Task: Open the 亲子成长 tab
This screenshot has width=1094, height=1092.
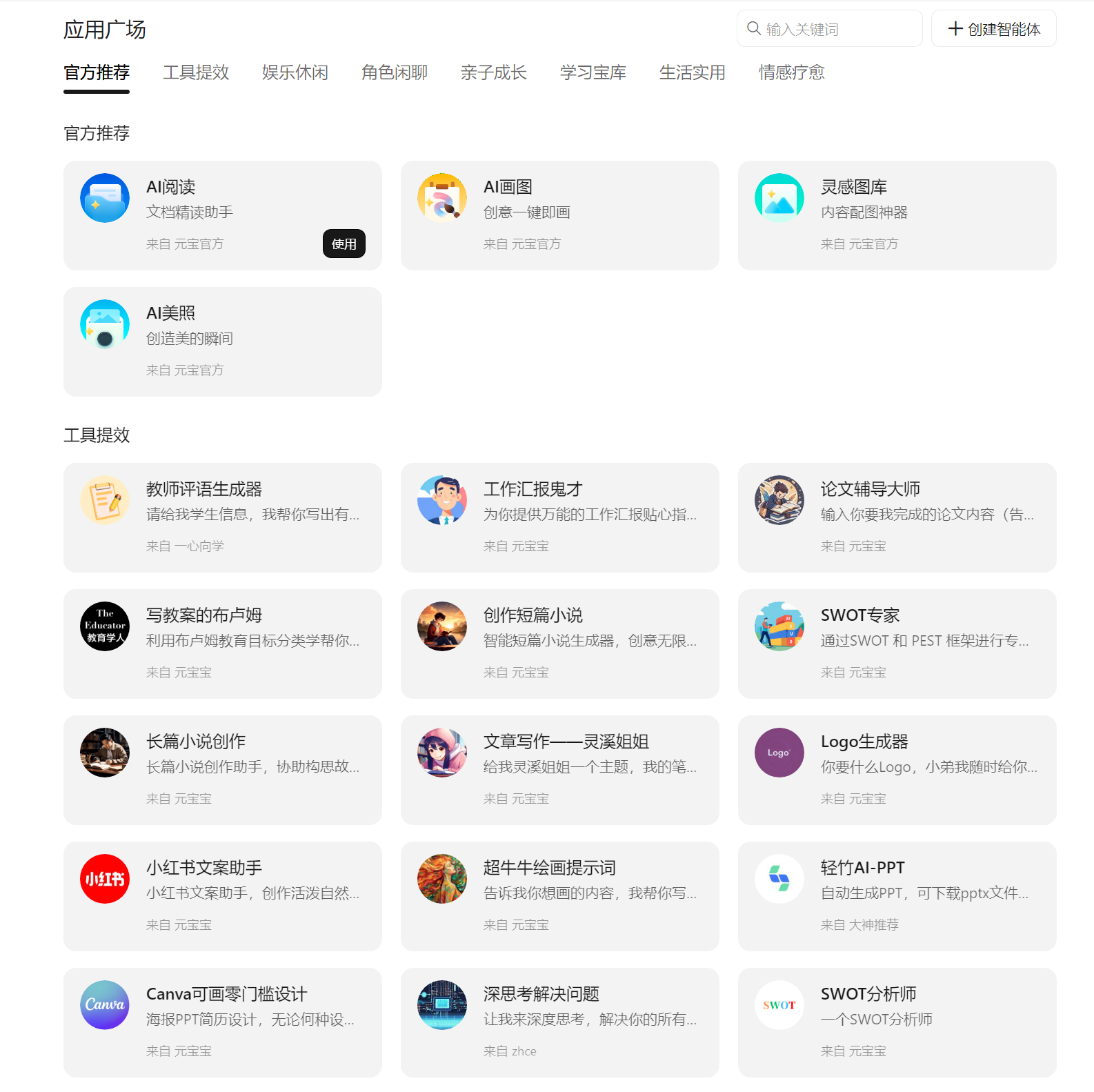Action: (494, 72)
